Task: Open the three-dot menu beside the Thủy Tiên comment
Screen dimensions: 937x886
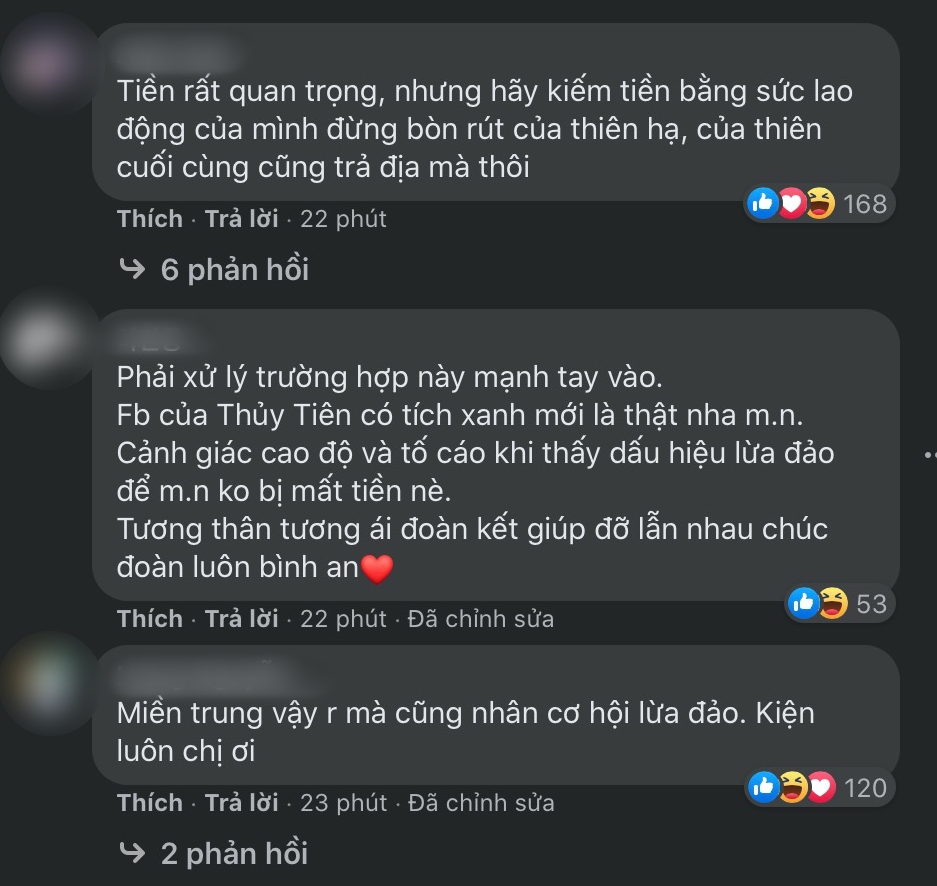Action: click(930, 455)
